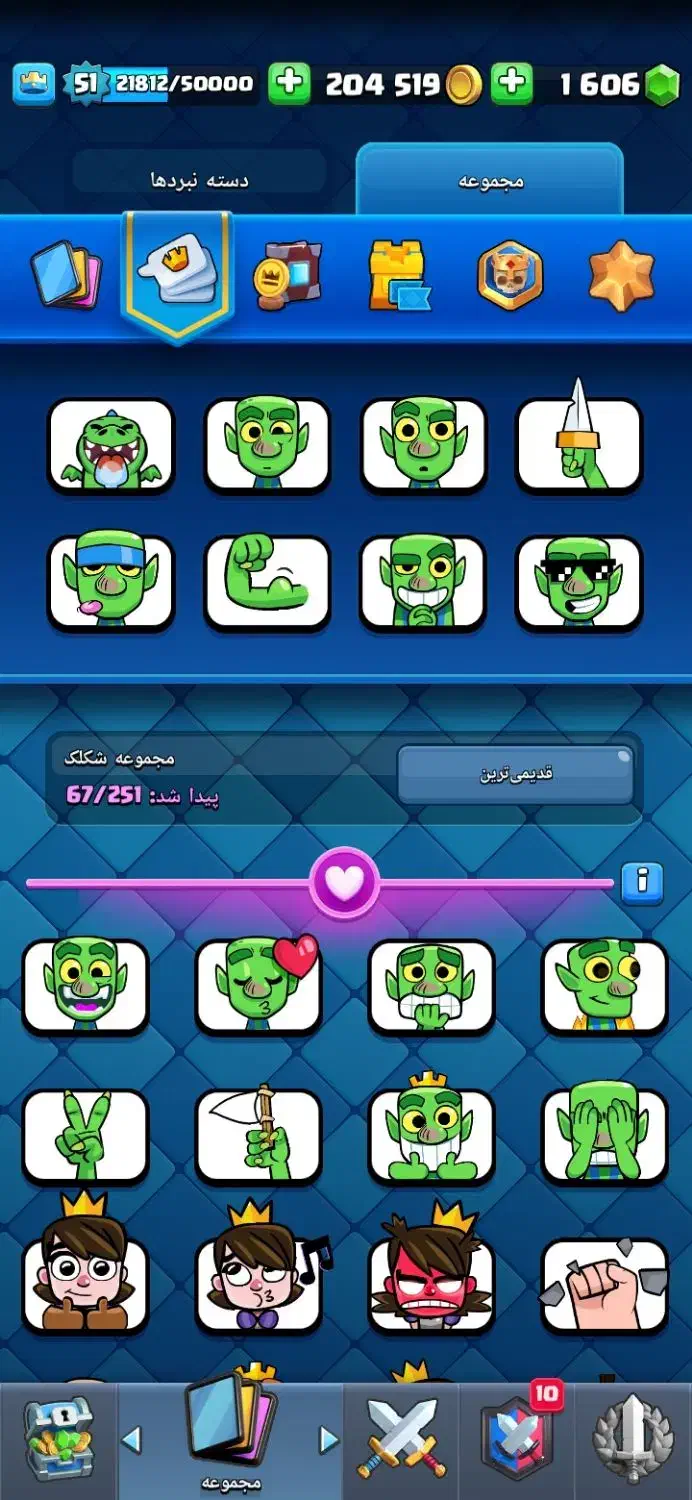The height and width of the screenshot is (1500, 692).
Task: Open the shop treasure chest tab
Action: 56,1440
